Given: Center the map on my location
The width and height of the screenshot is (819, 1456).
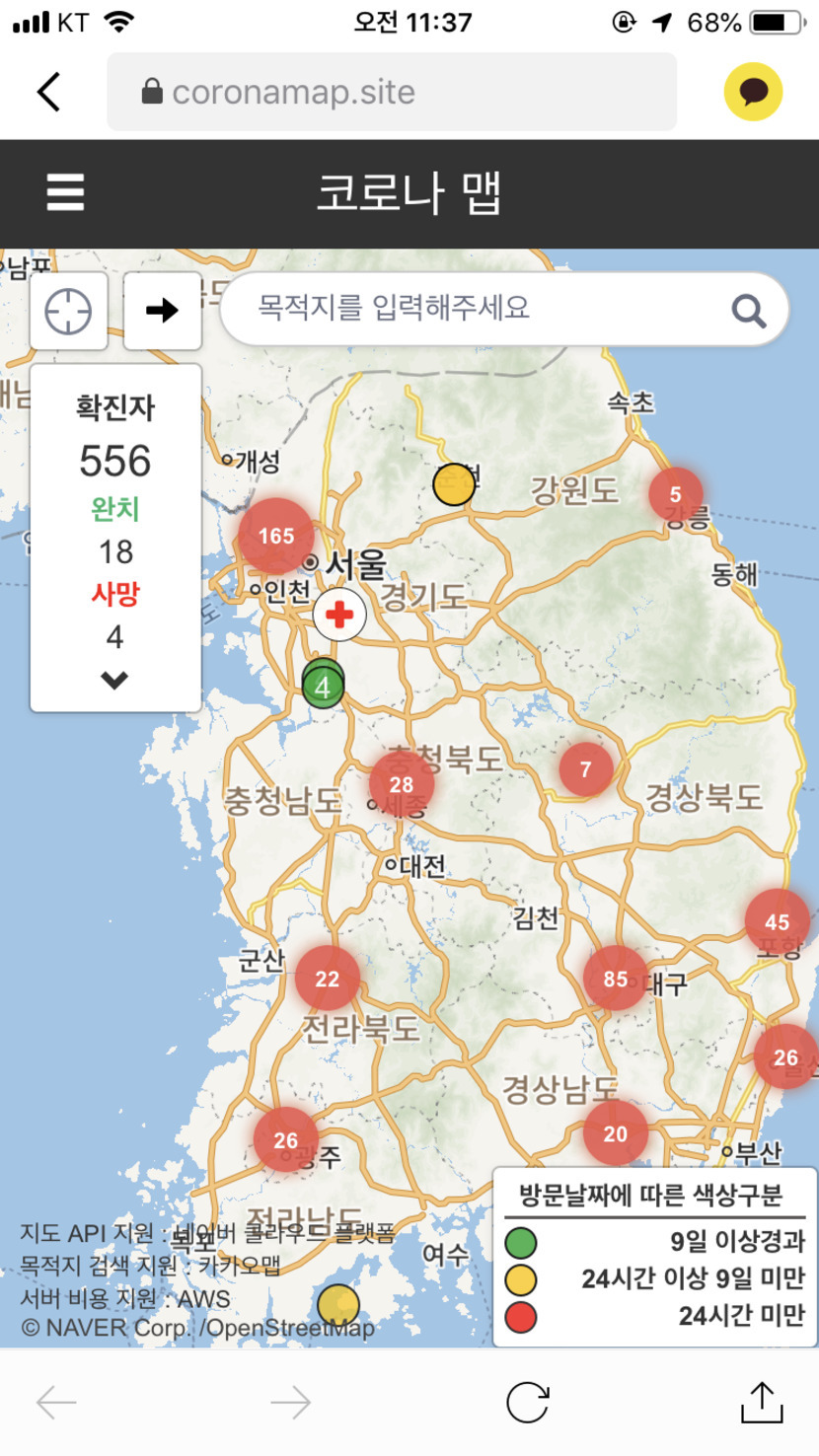Looking at the screenshot, I should point(68,311).
